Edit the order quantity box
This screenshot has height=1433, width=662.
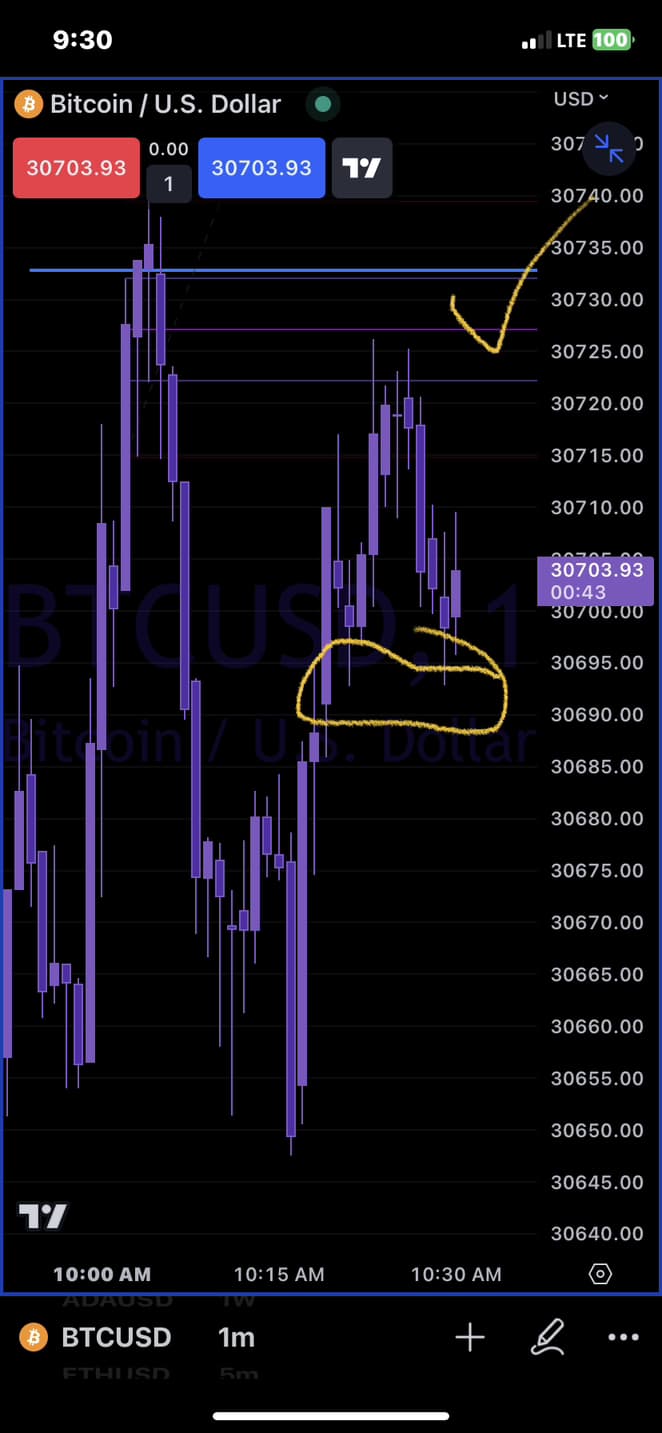[168, 184]
